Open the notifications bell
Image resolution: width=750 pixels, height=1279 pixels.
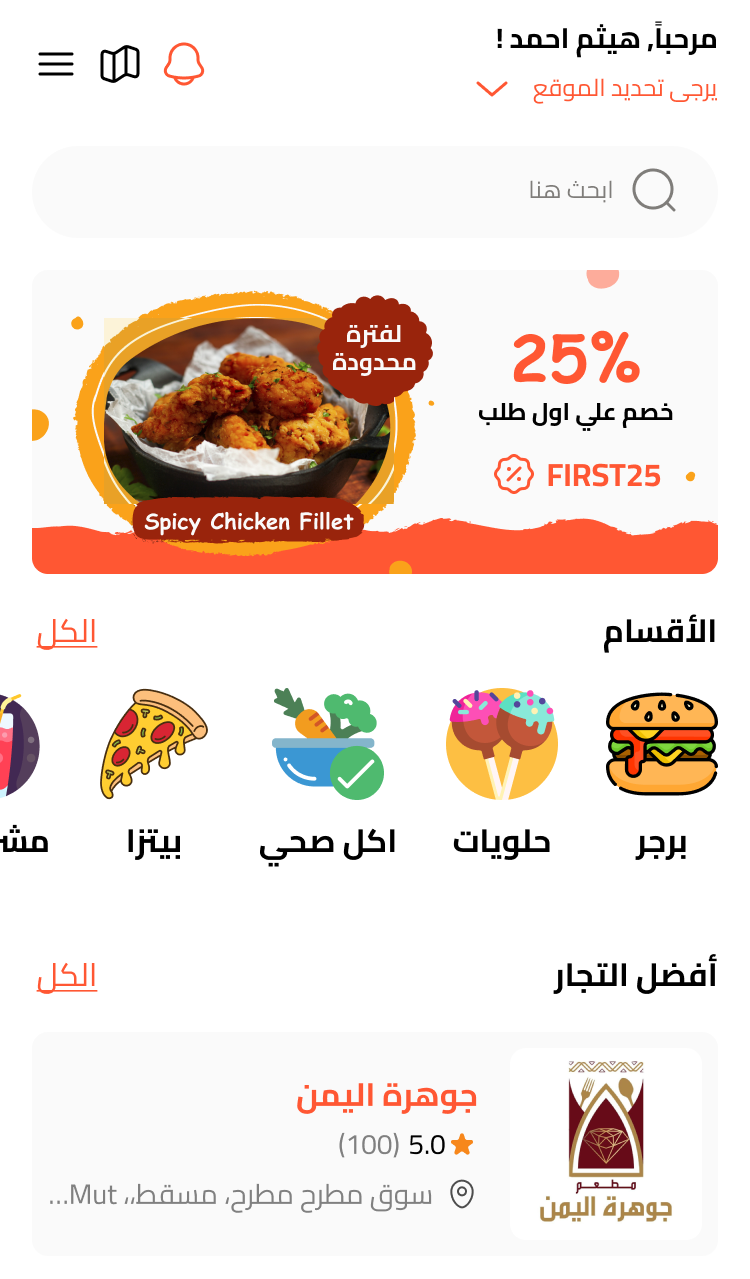[183, 64]
